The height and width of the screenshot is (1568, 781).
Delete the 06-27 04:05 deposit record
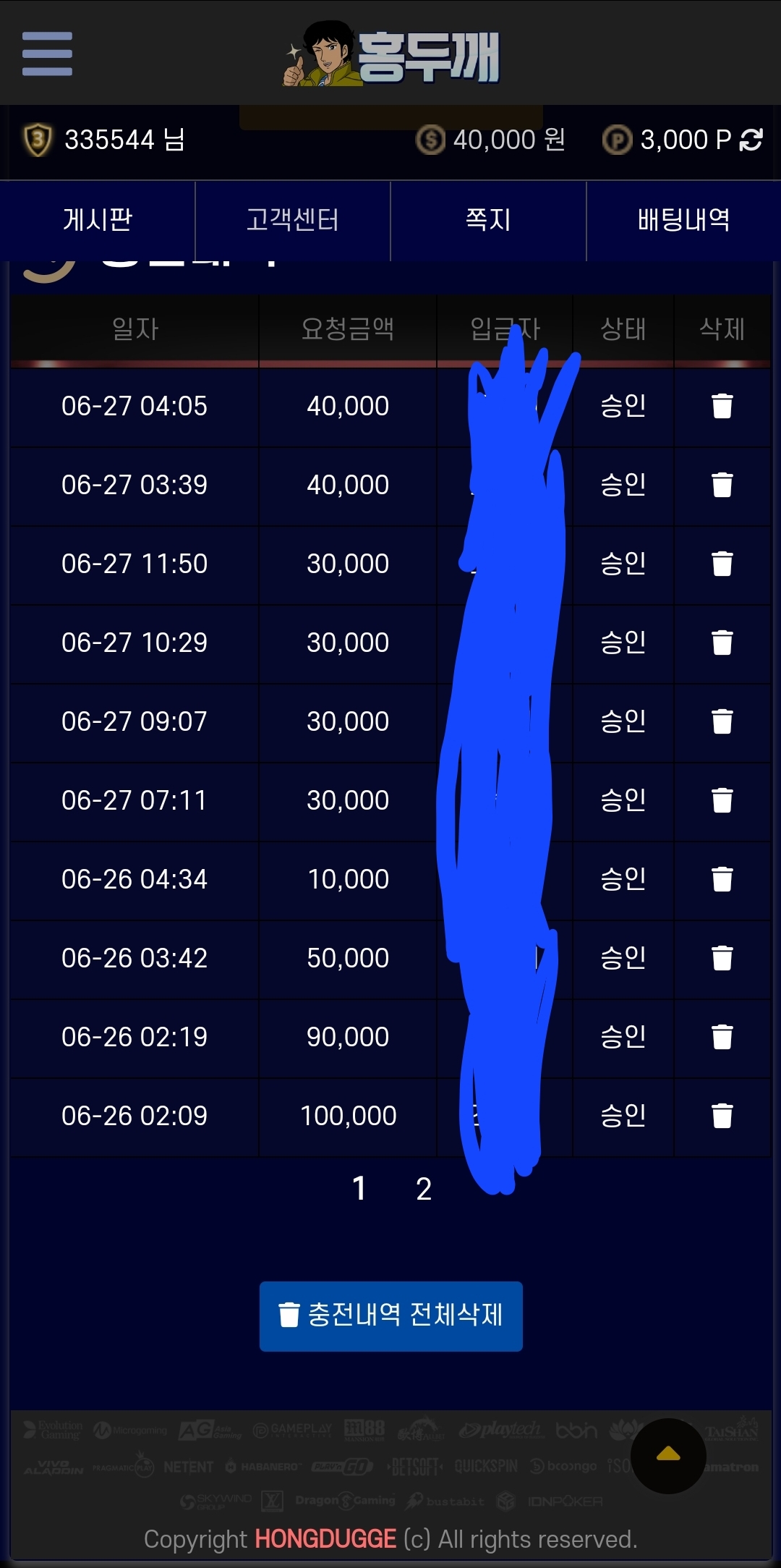click(x=722, y=406)
